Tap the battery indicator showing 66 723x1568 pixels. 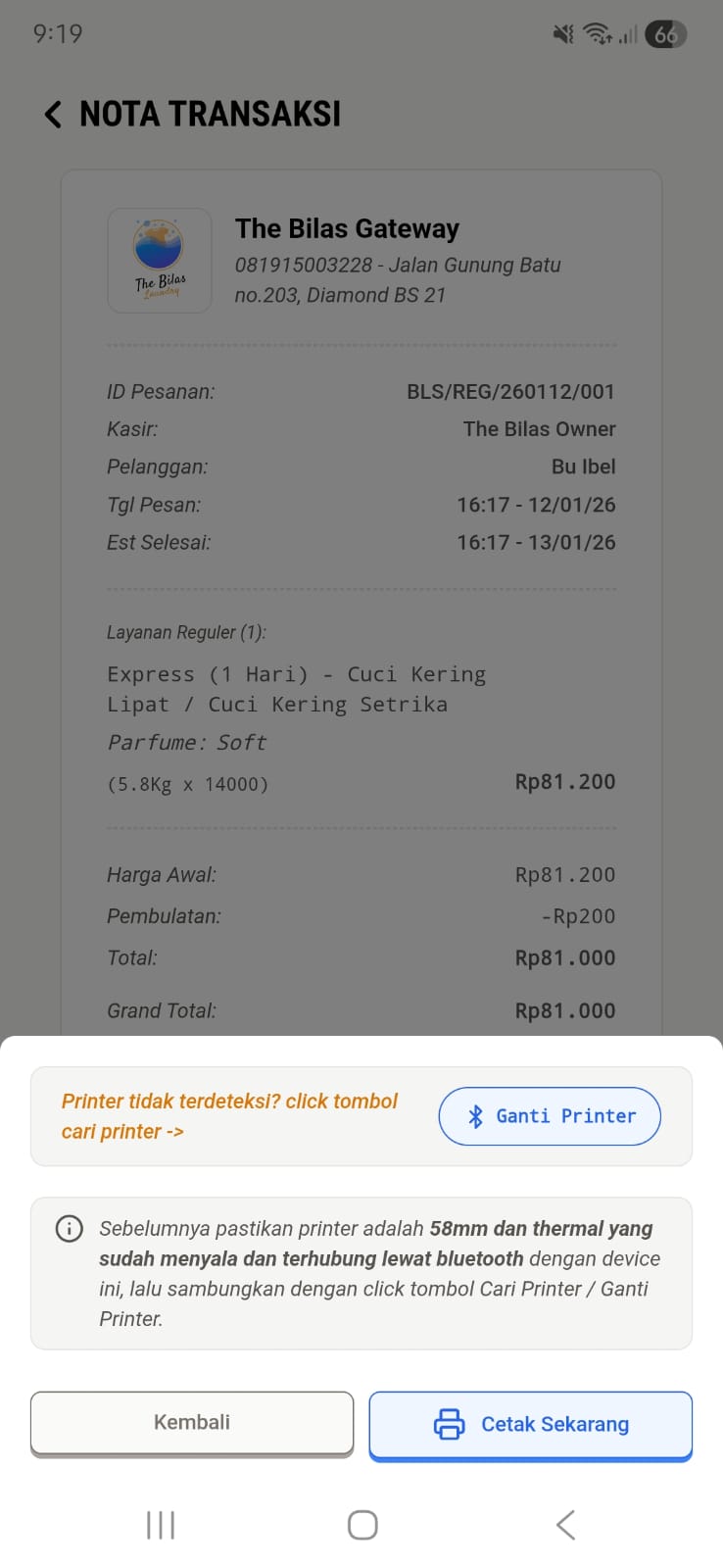pos(665,32)
